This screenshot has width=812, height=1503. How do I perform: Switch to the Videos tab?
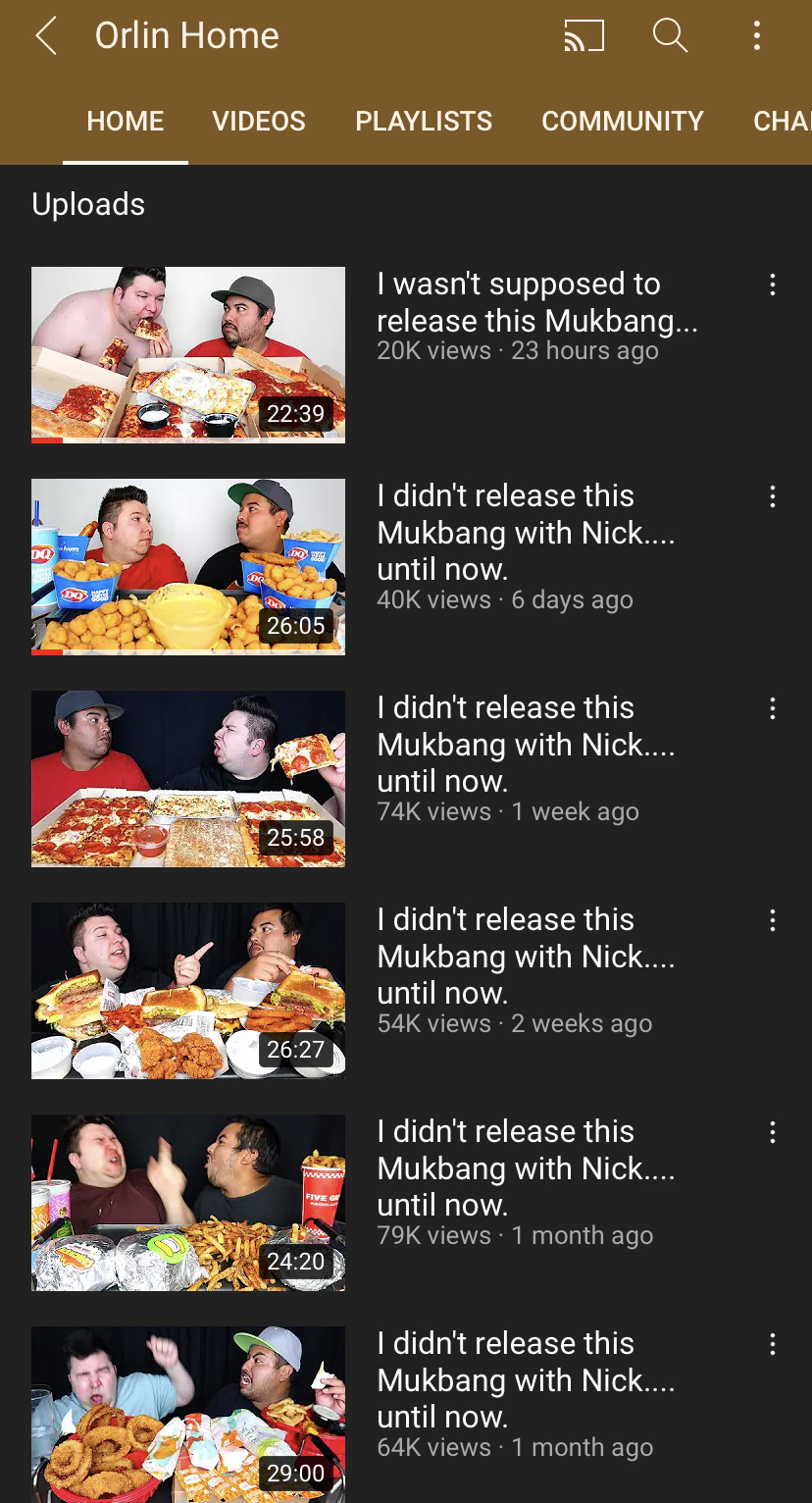point(259,121)
